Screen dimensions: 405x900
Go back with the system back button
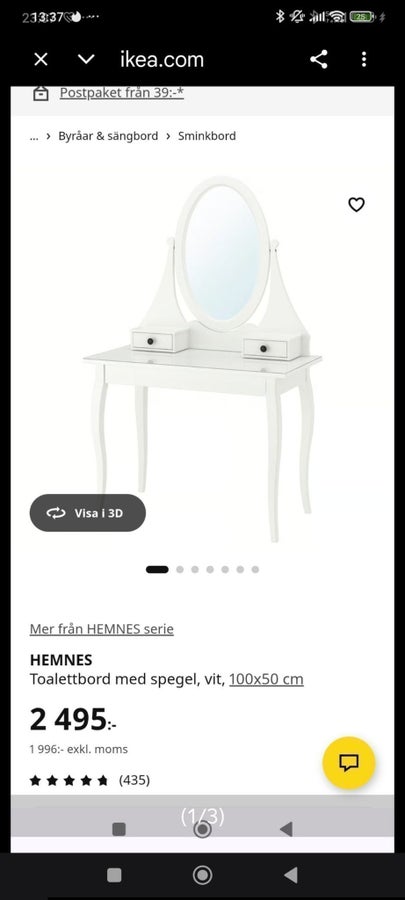click(291, 875)
